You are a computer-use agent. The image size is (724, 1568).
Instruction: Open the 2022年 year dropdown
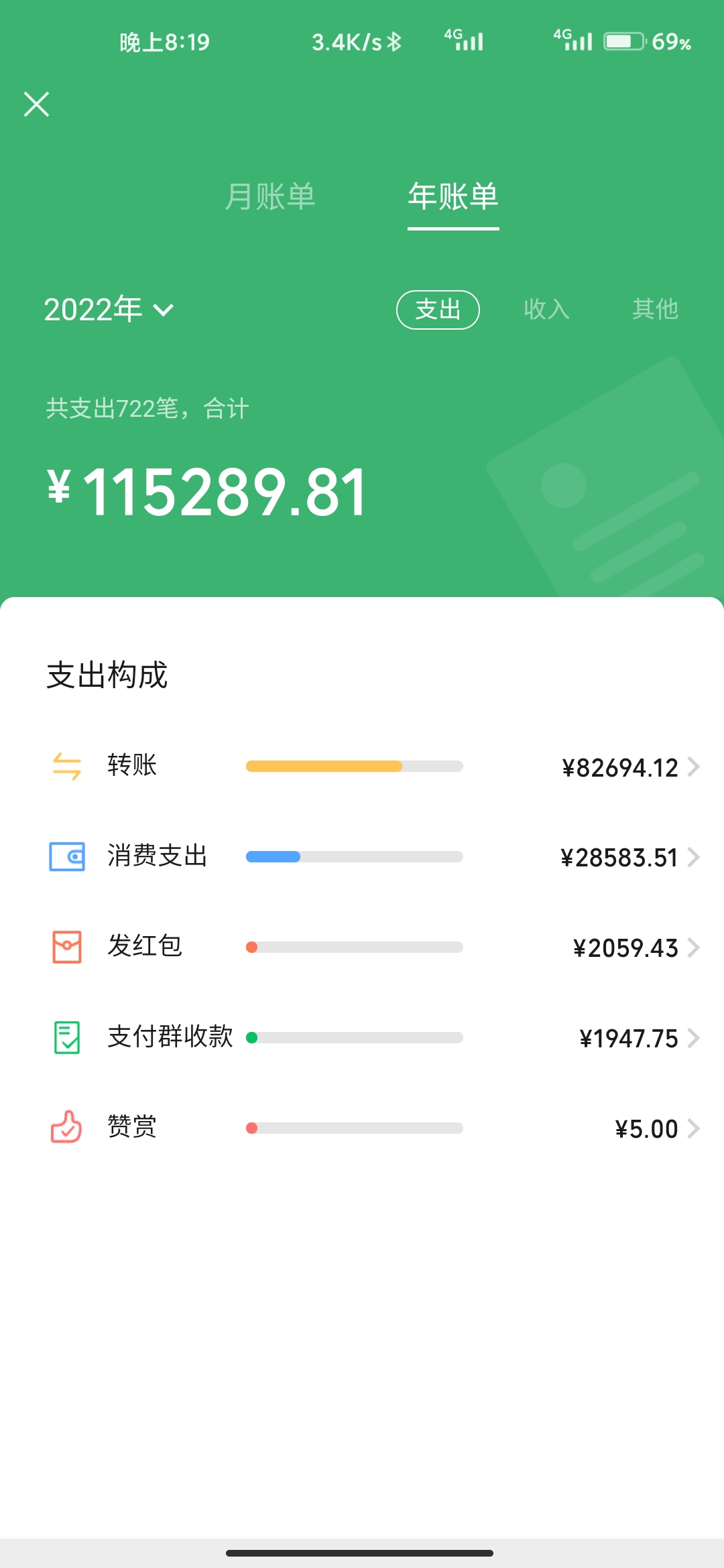coord(109,310)
